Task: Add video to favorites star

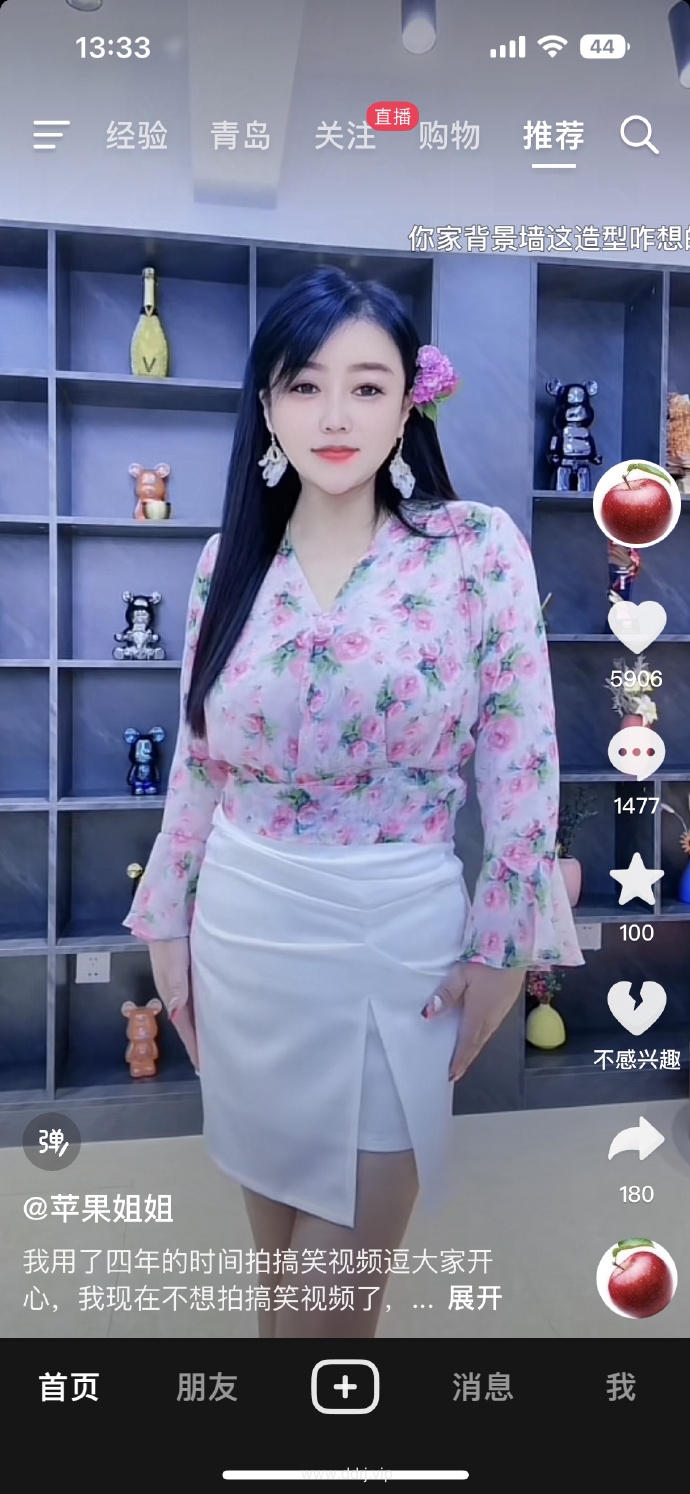Action: coord(637,880)
